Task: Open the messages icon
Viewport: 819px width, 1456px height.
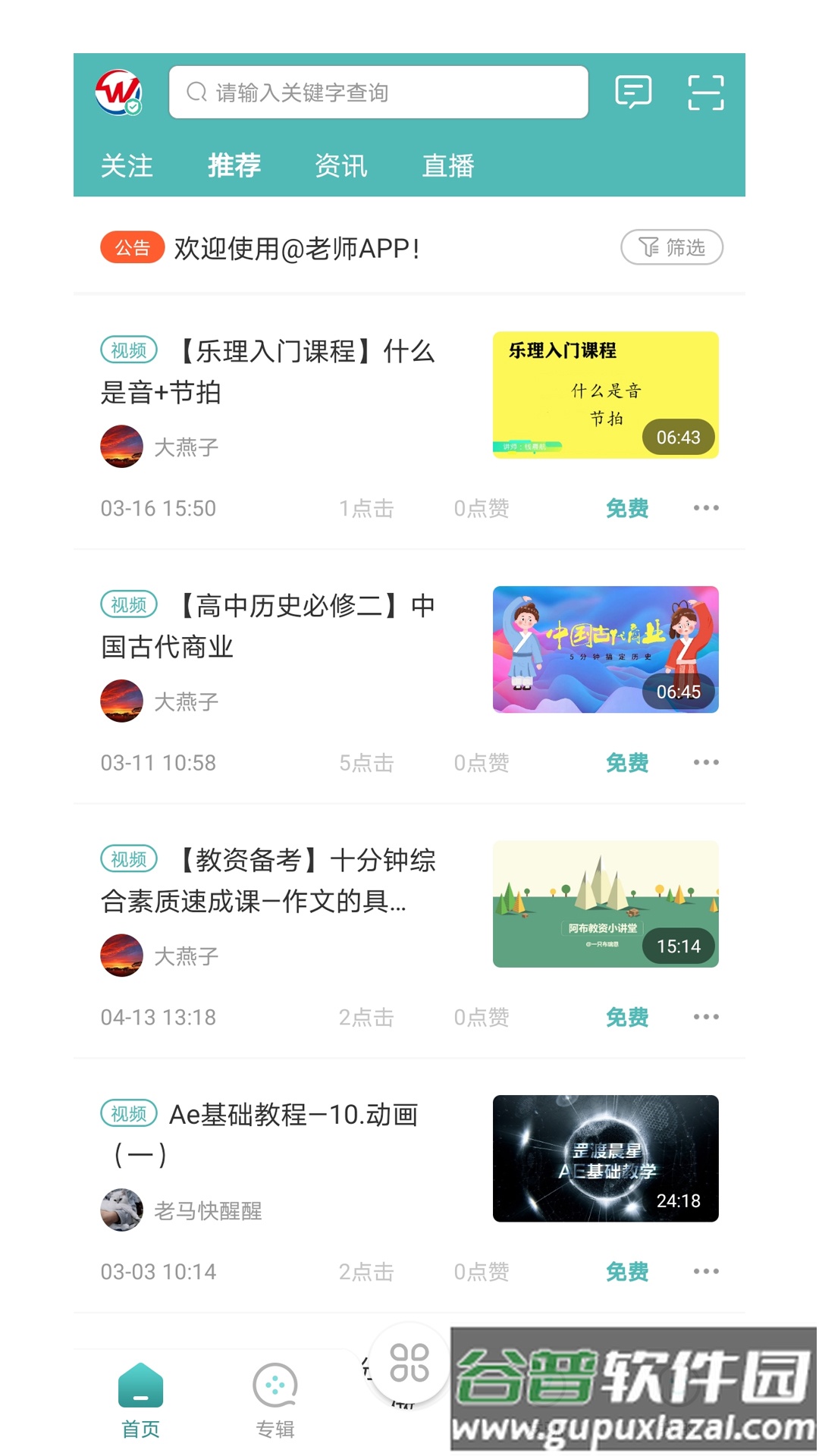Action: [x=632, y=93]
